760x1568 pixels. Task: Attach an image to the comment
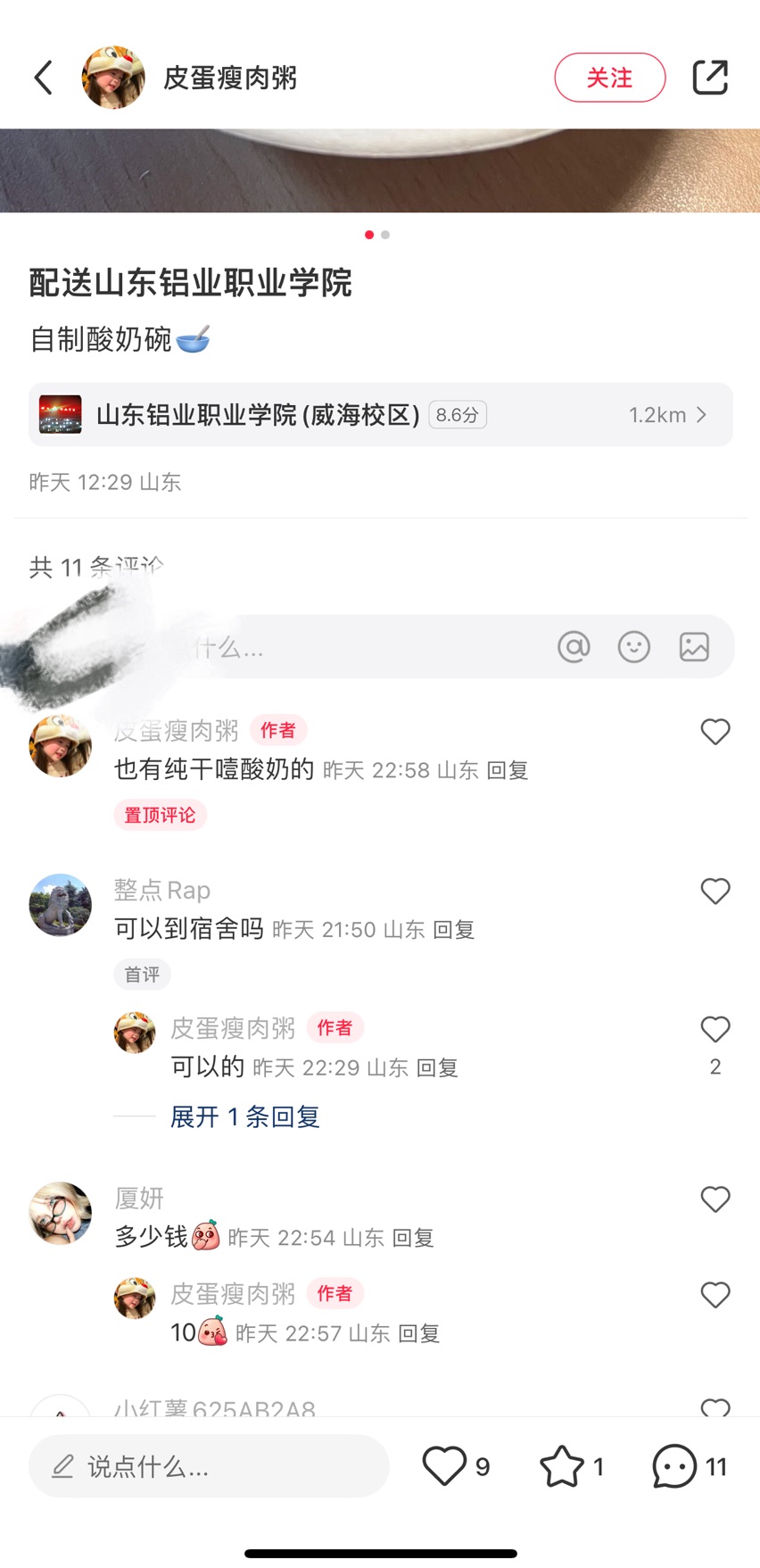[x=694, y=646]
